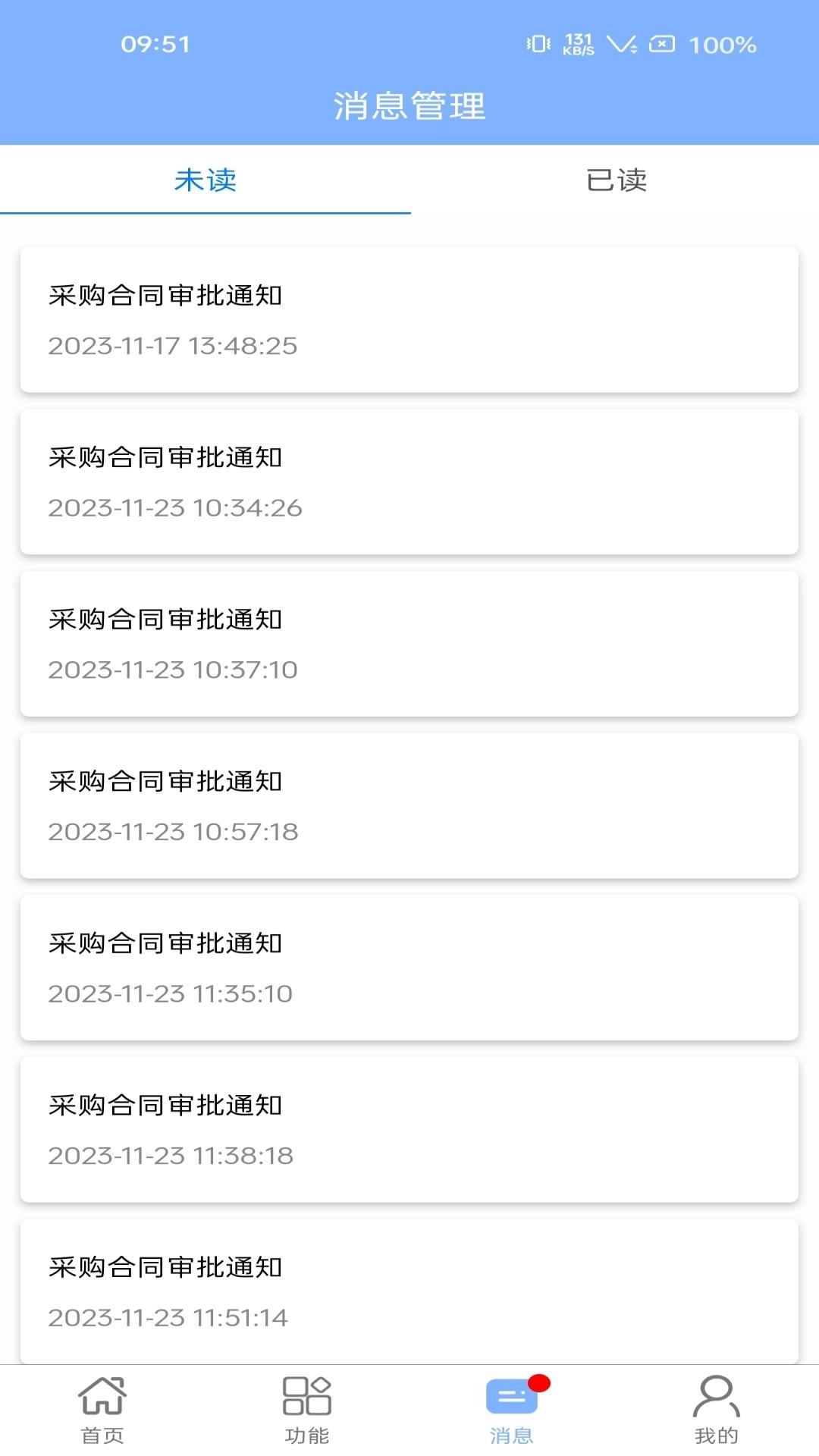Open the message timestamped 2023-11-23 11:51:14
The width and height of the screenshot is (819, 1456).
409,1291
